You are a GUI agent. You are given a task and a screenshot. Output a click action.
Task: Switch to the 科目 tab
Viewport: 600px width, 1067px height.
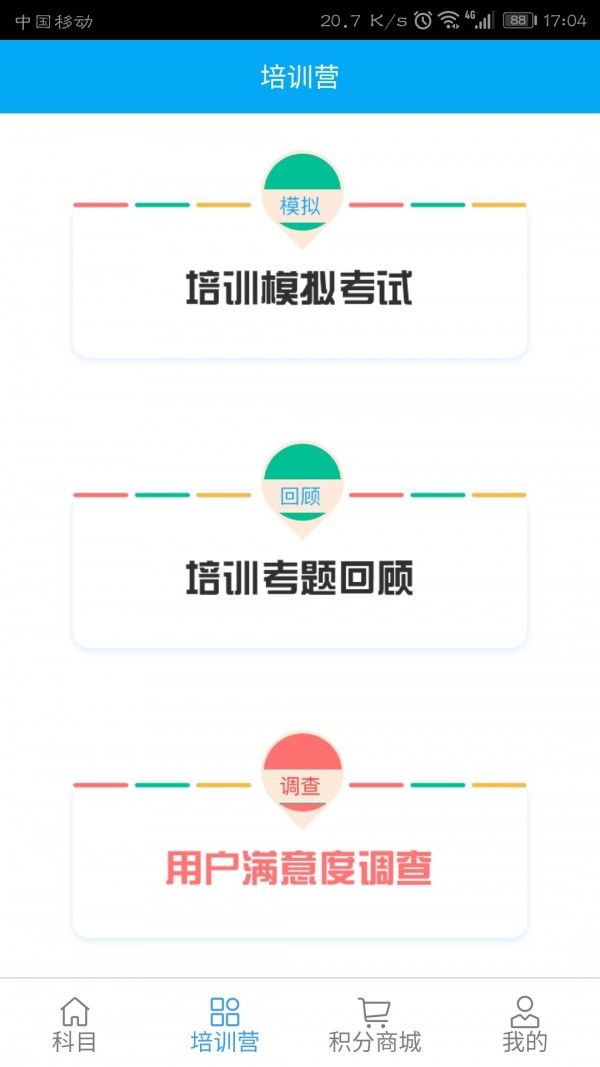pos(75,1024)
